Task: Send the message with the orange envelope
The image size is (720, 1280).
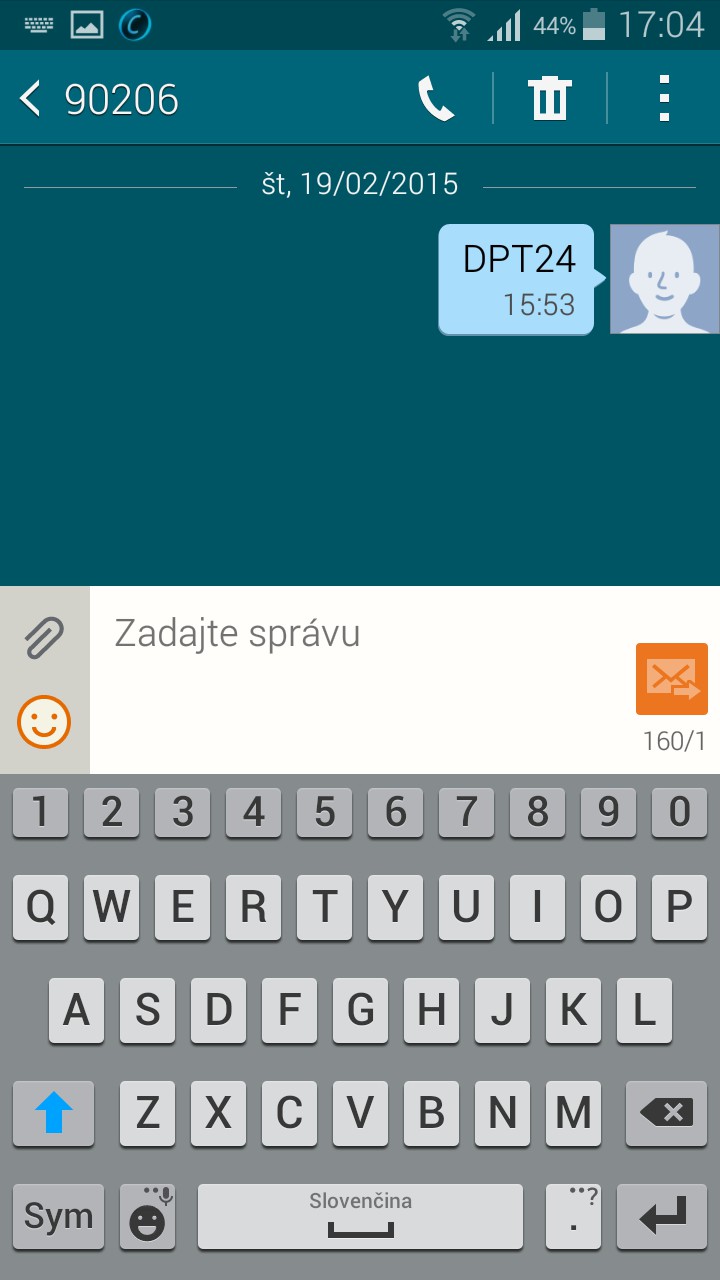Action: click(671, 679)
